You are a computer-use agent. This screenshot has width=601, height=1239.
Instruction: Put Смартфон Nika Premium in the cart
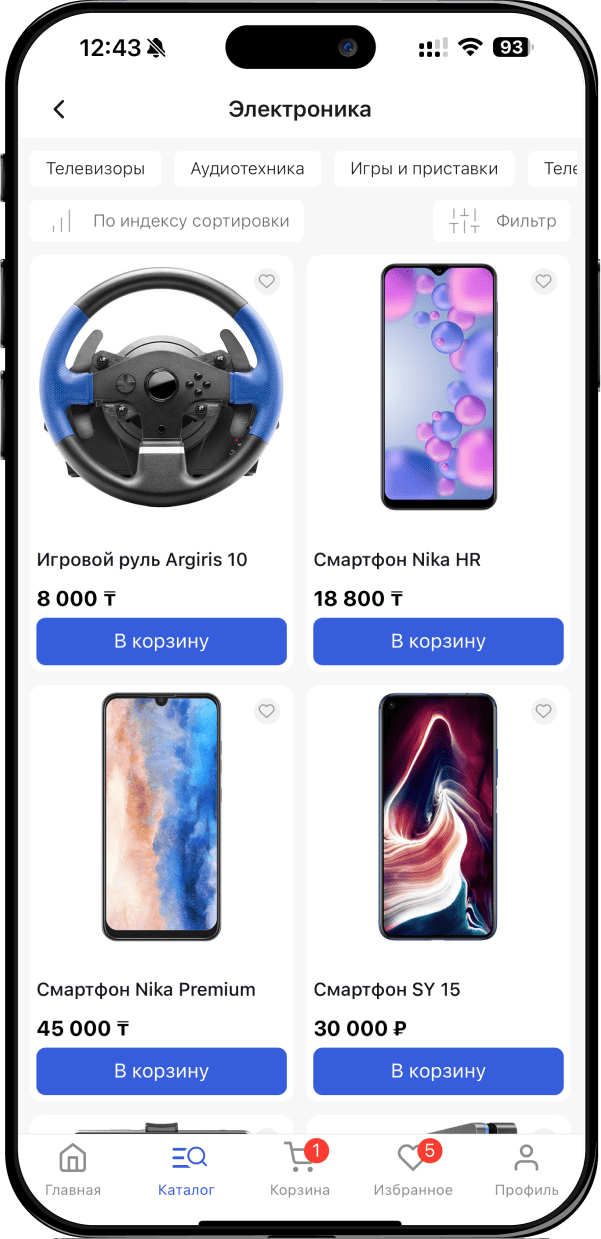(161, 1071)
